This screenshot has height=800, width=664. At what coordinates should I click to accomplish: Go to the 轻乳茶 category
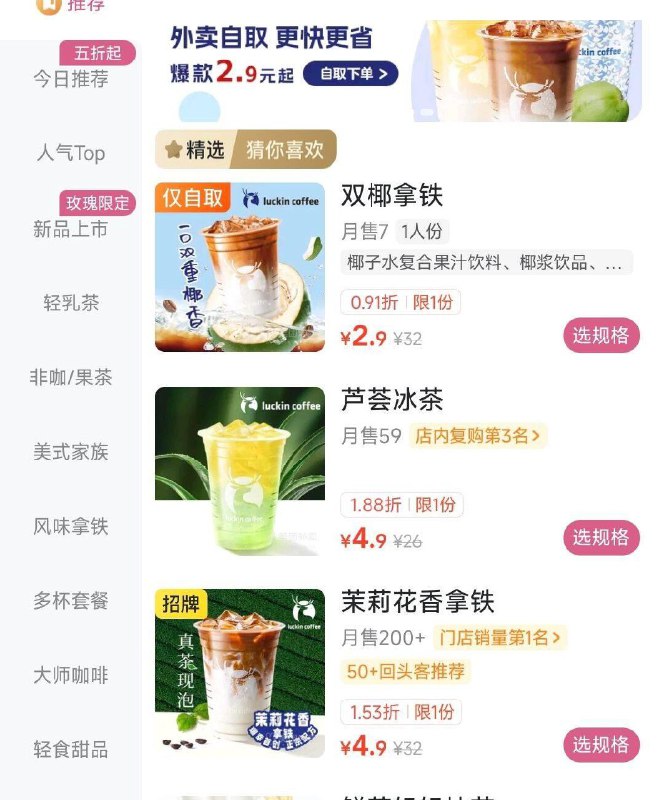(71, 303)
